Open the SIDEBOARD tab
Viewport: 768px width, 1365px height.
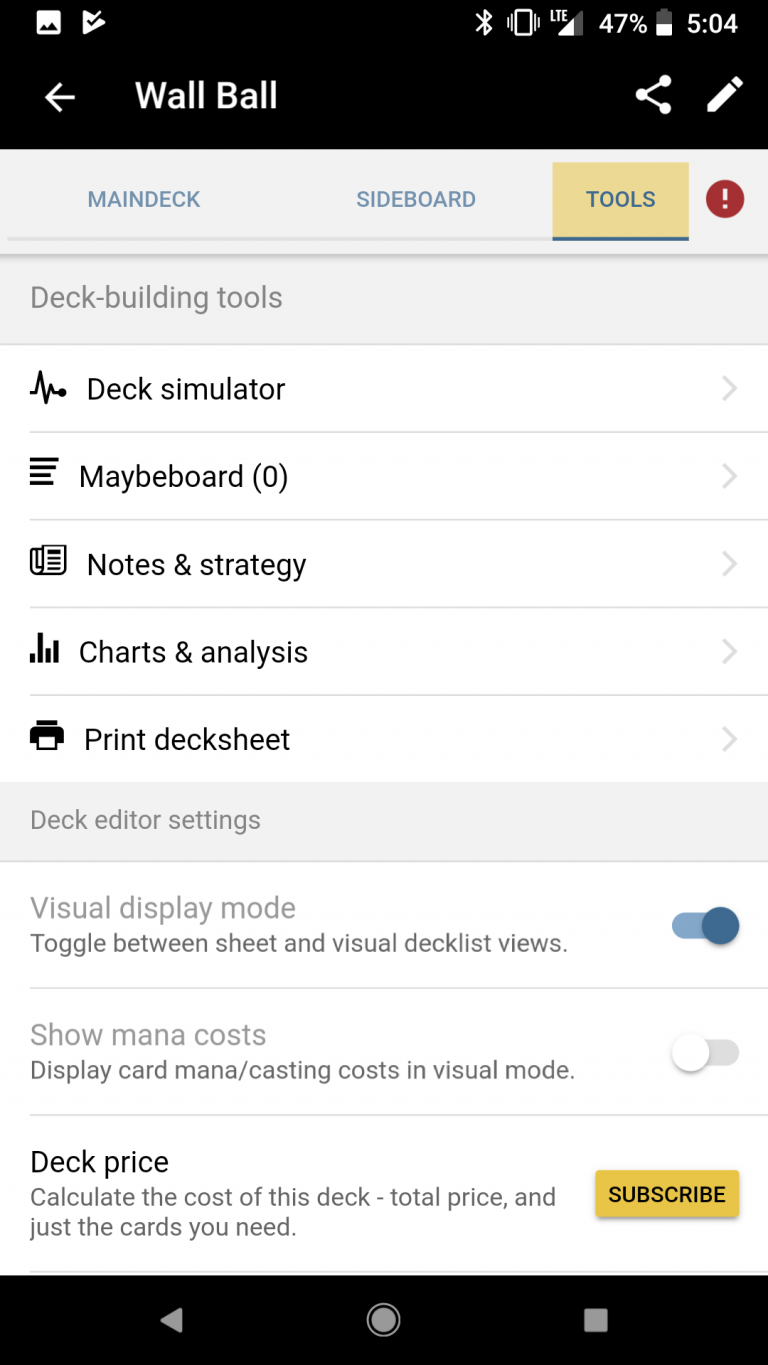(x=416, y=199)
